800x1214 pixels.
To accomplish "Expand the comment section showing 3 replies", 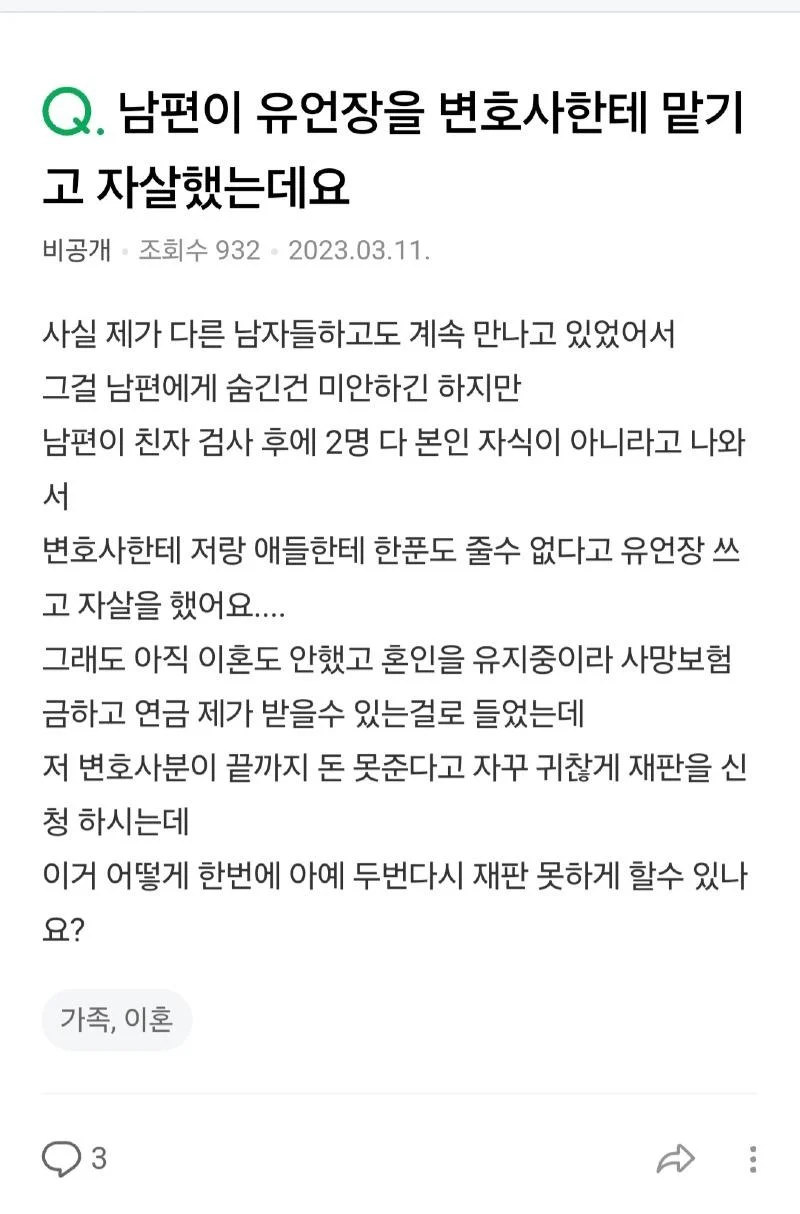I will coord(64,1158).
